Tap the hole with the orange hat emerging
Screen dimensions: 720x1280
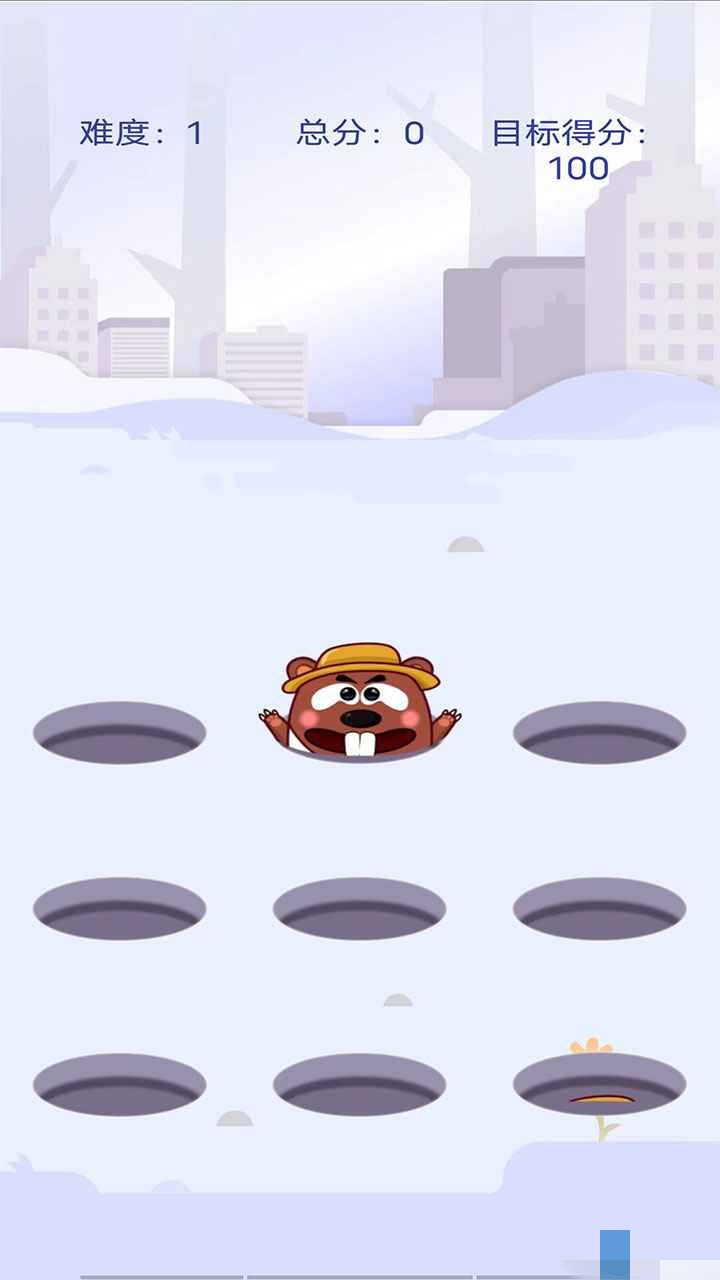click(x=599, y=1087)
